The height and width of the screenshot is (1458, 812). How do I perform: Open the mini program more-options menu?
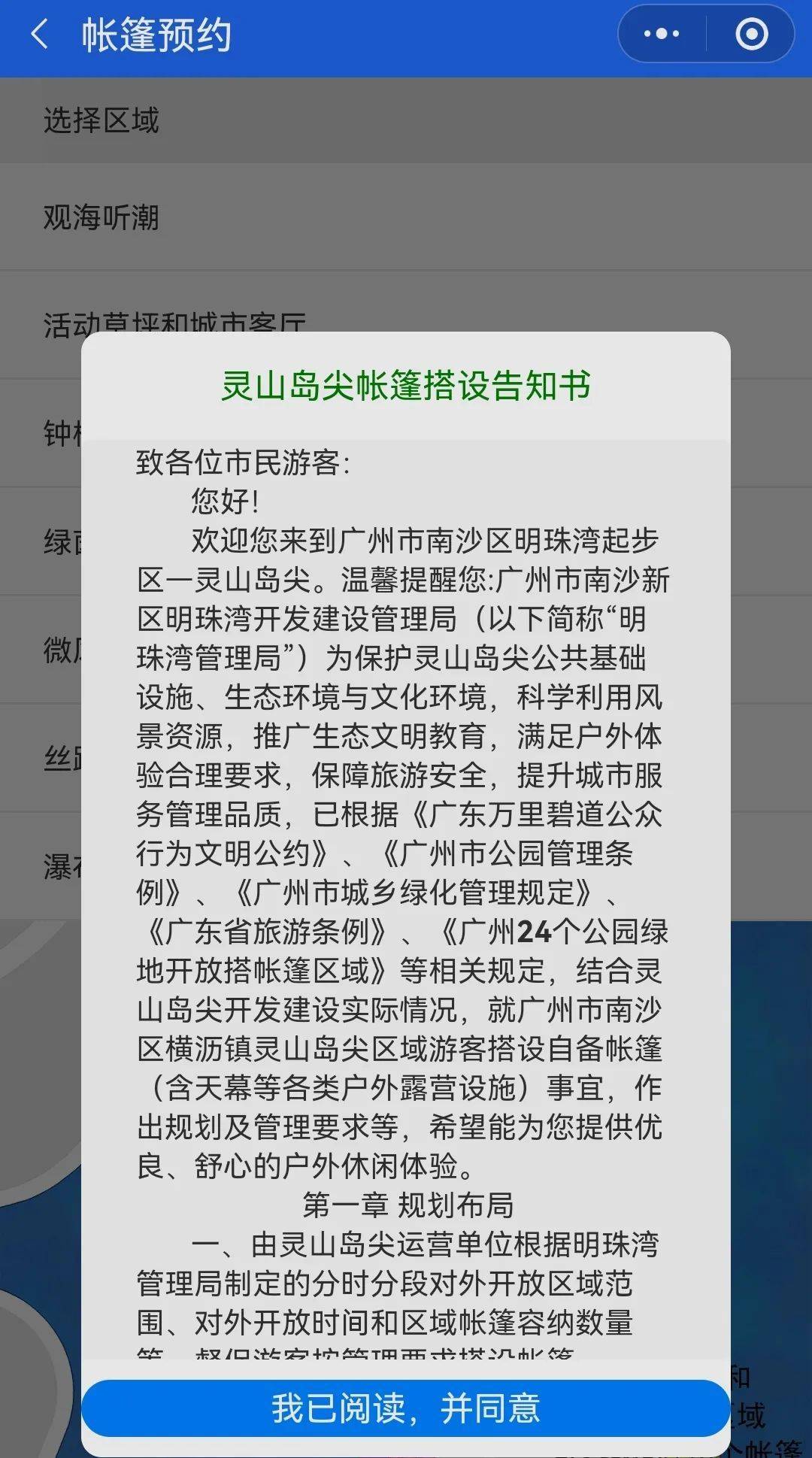tap(662, 35)
